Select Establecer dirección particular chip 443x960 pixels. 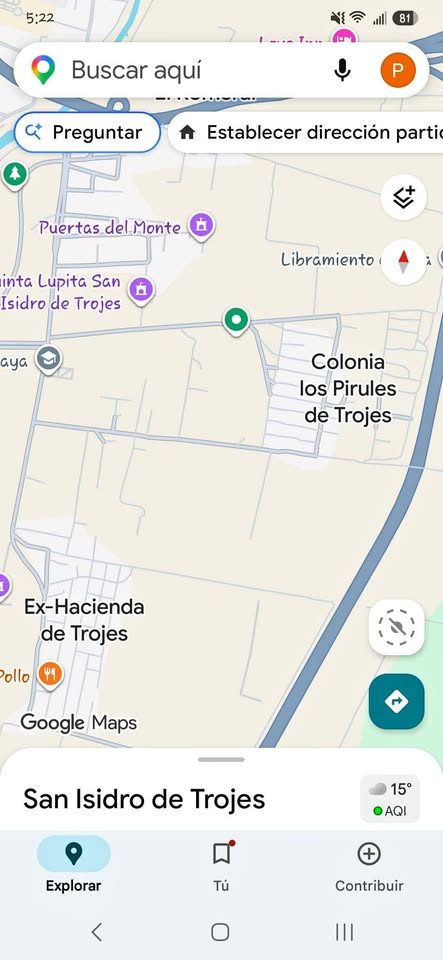(306, 132)
